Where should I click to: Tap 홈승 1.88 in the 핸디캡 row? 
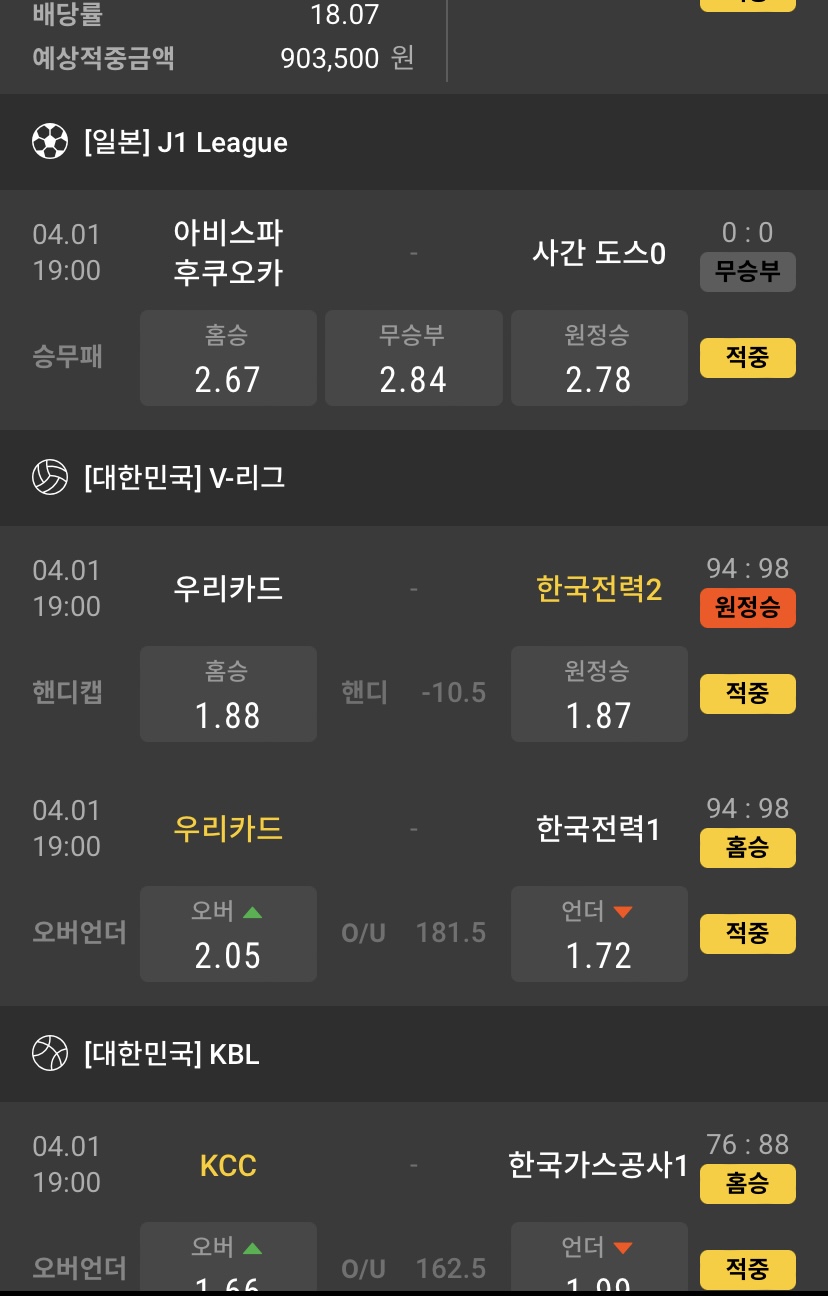228,694
